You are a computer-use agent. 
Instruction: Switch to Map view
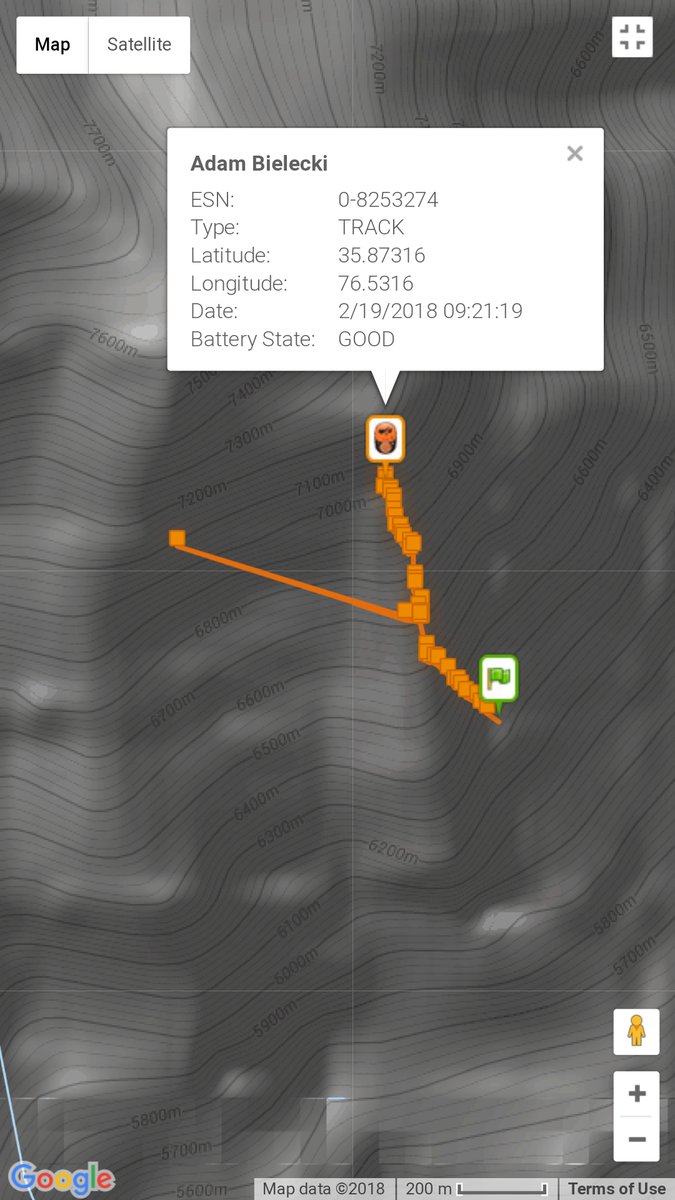click(x=53, y=45)
